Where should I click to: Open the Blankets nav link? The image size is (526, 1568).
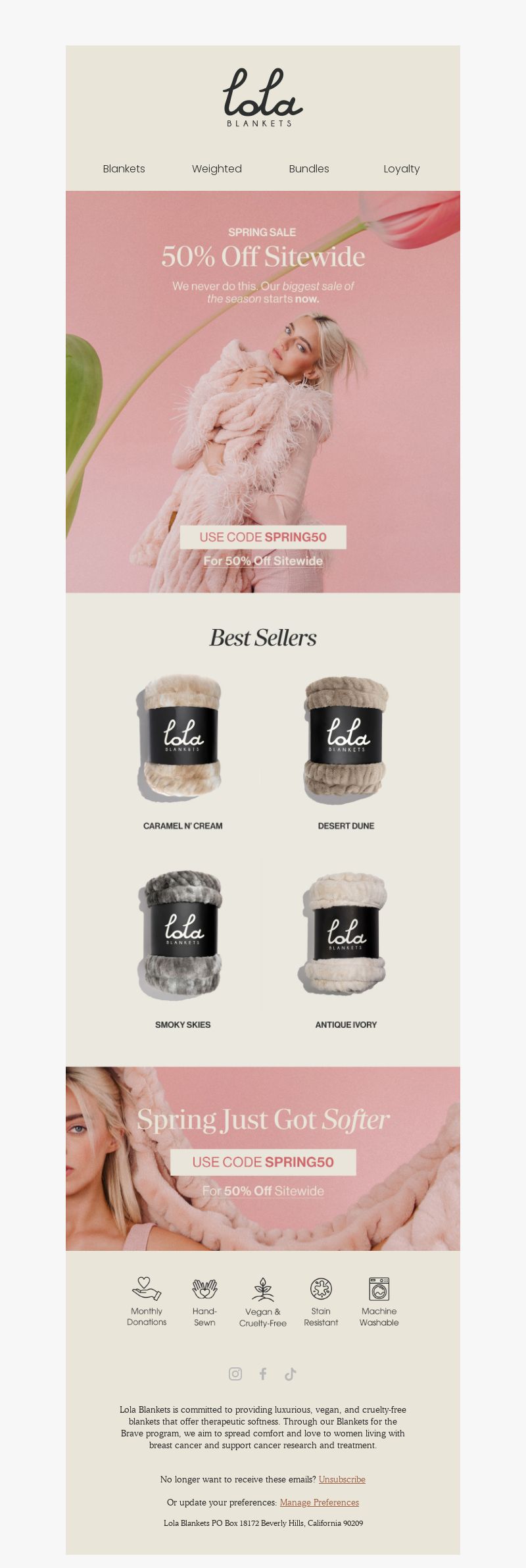click(124, 168)
